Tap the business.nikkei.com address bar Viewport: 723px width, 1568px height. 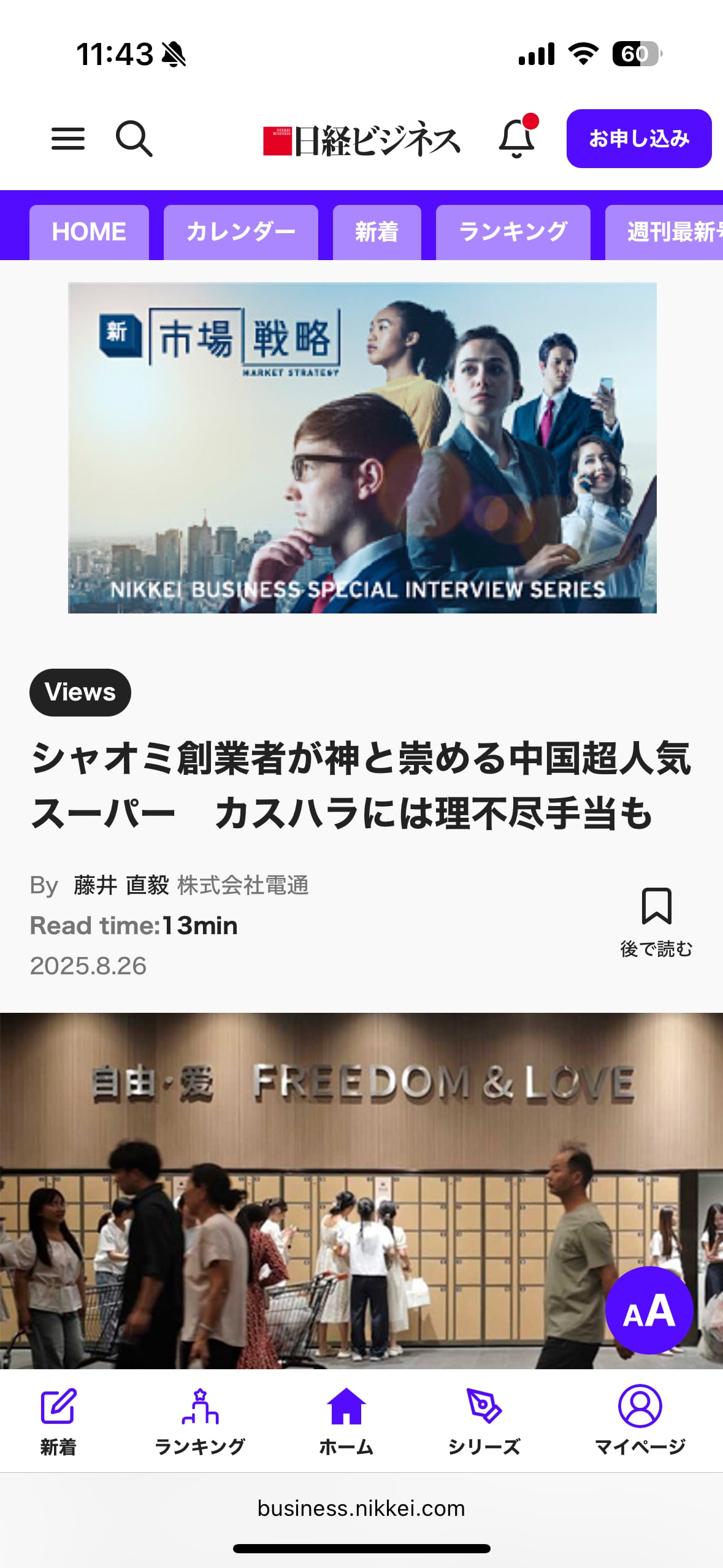tap(361, 1508)
